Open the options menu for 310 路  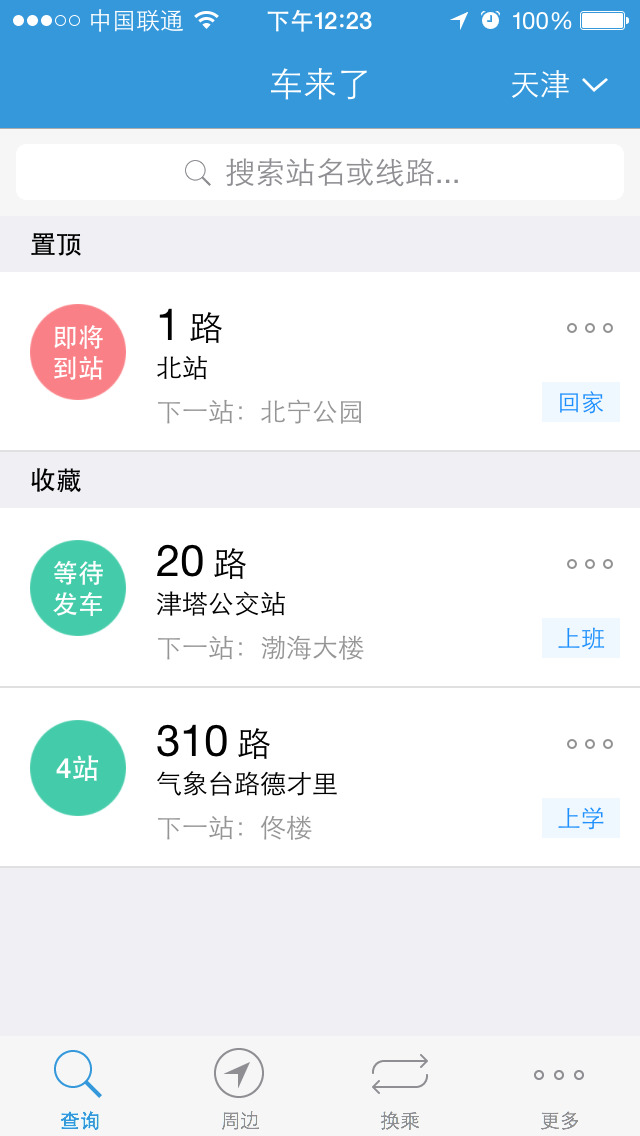pos(589,744)
